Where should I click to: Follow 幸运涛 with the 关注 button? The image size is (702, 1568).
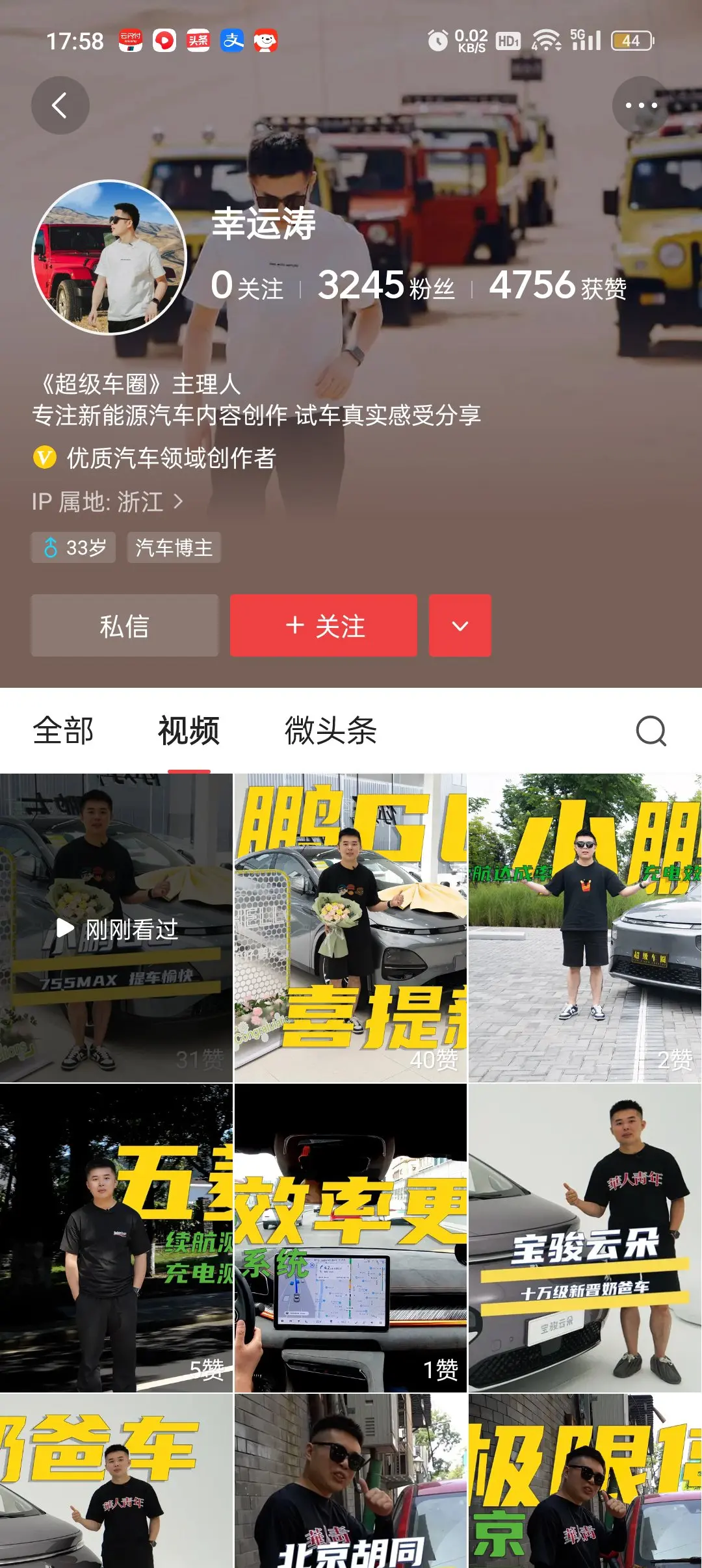324,626
